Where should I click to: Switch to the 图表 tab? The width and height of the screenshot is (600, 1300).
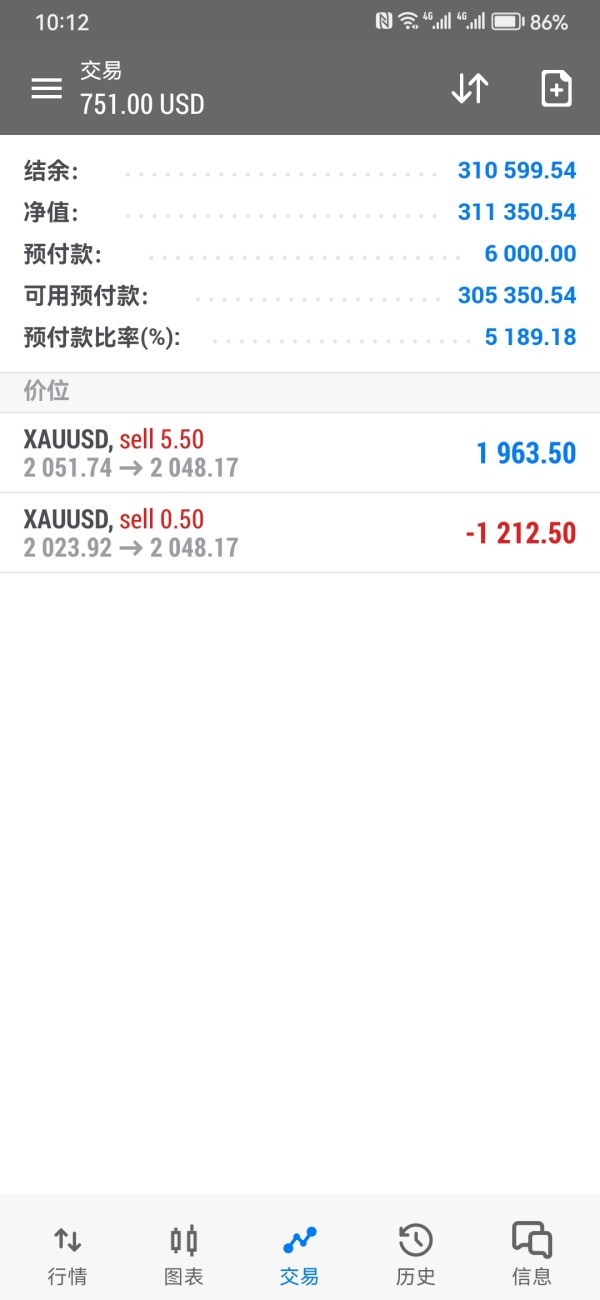coord(183,1254)
